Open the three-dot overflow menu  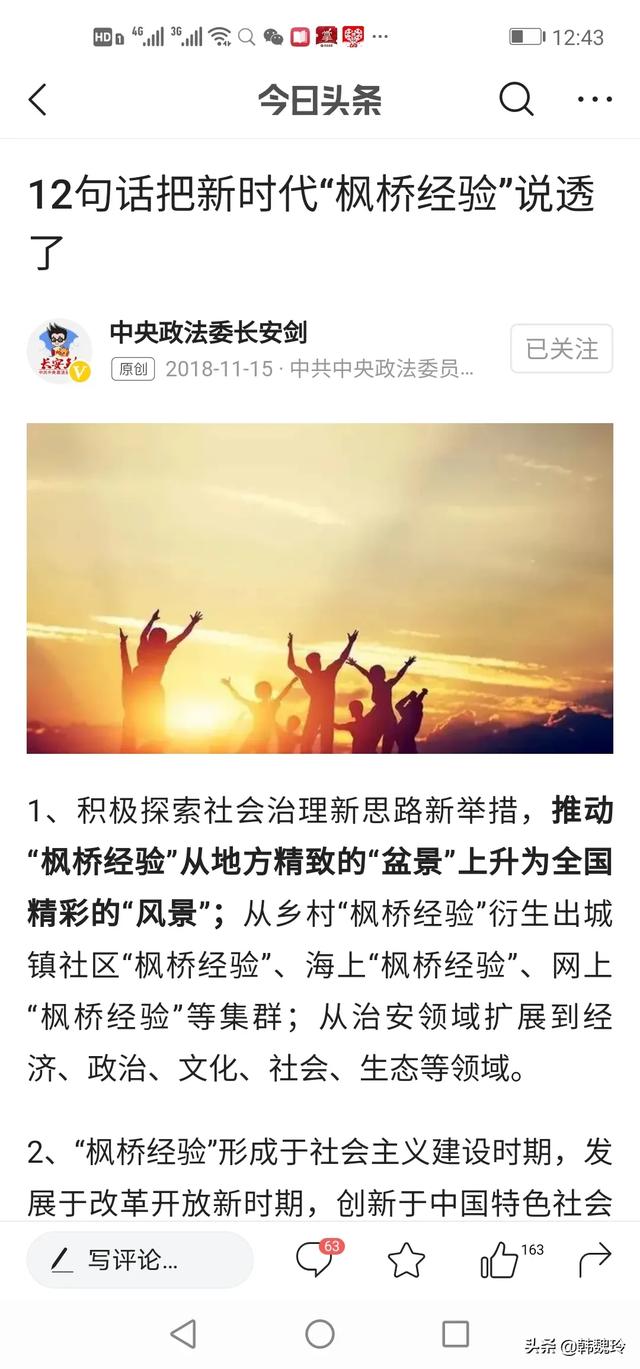point(595,100)
